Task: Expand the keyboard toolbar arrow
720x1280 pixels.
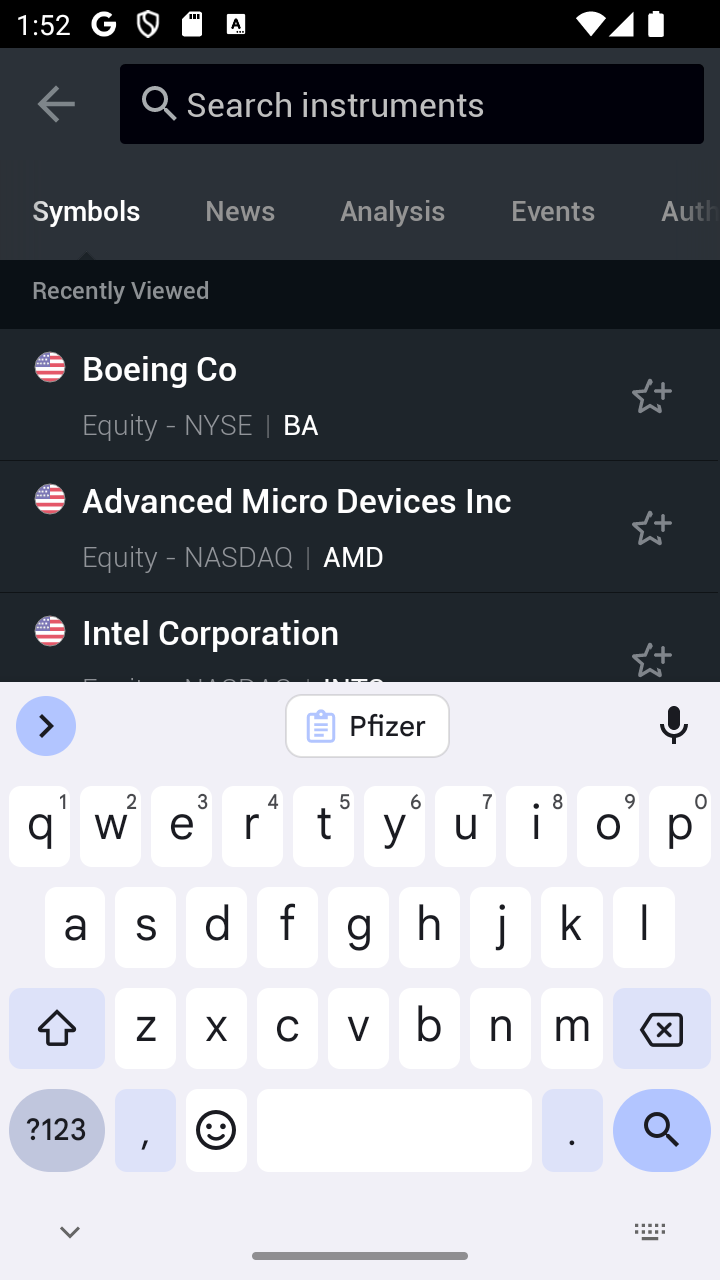Action: tap(46, 726)
